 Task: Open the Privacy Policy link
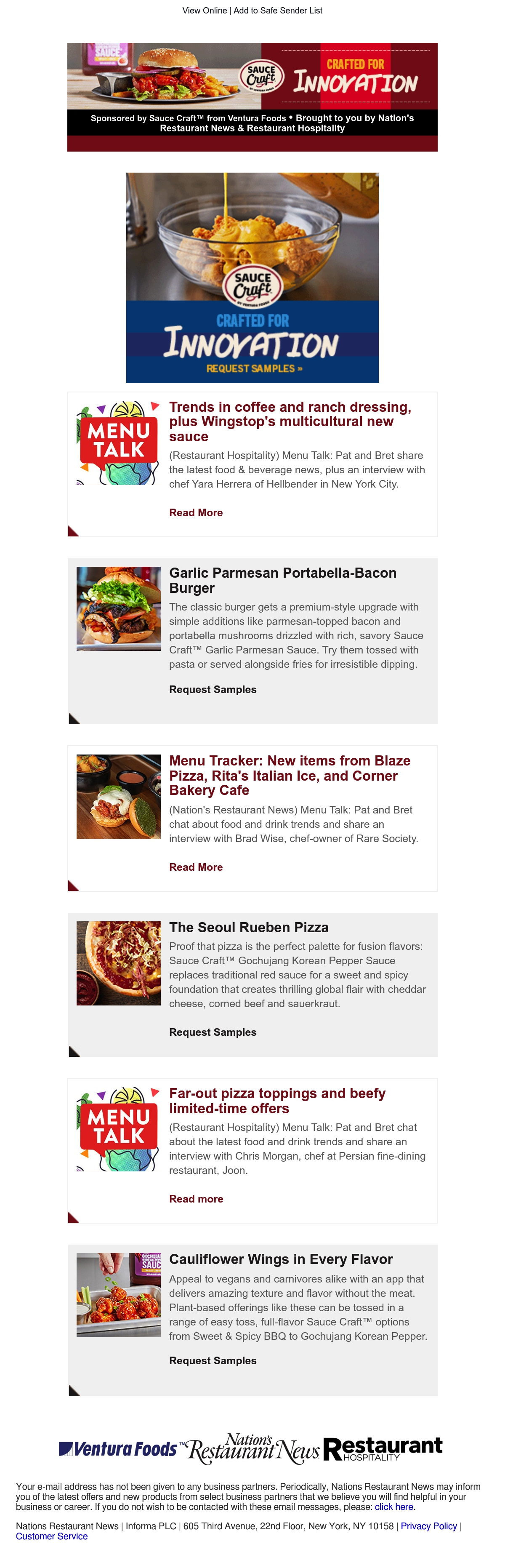429,1526
